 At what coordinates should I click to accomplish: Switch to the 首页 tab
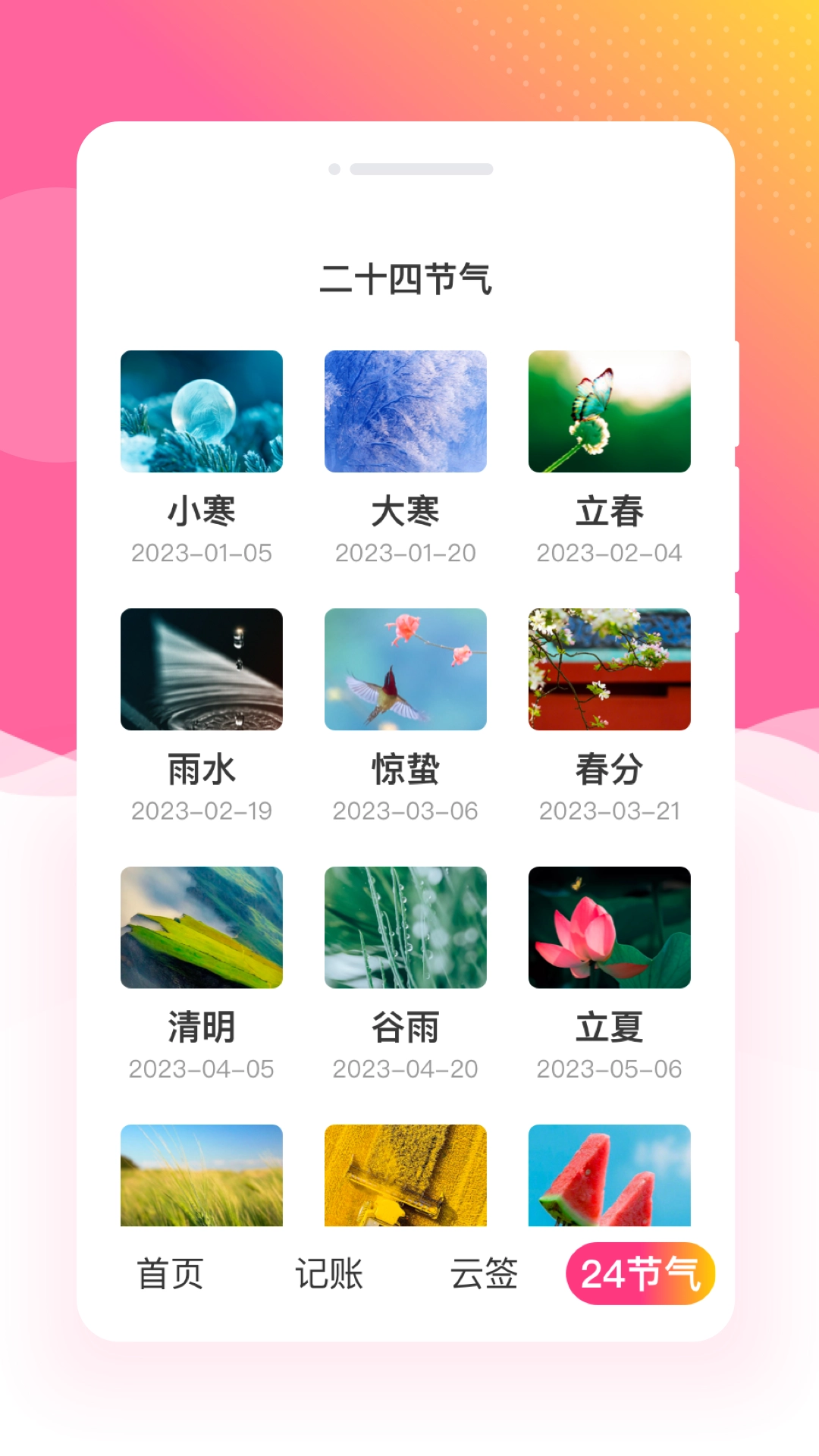(169, 1269)
